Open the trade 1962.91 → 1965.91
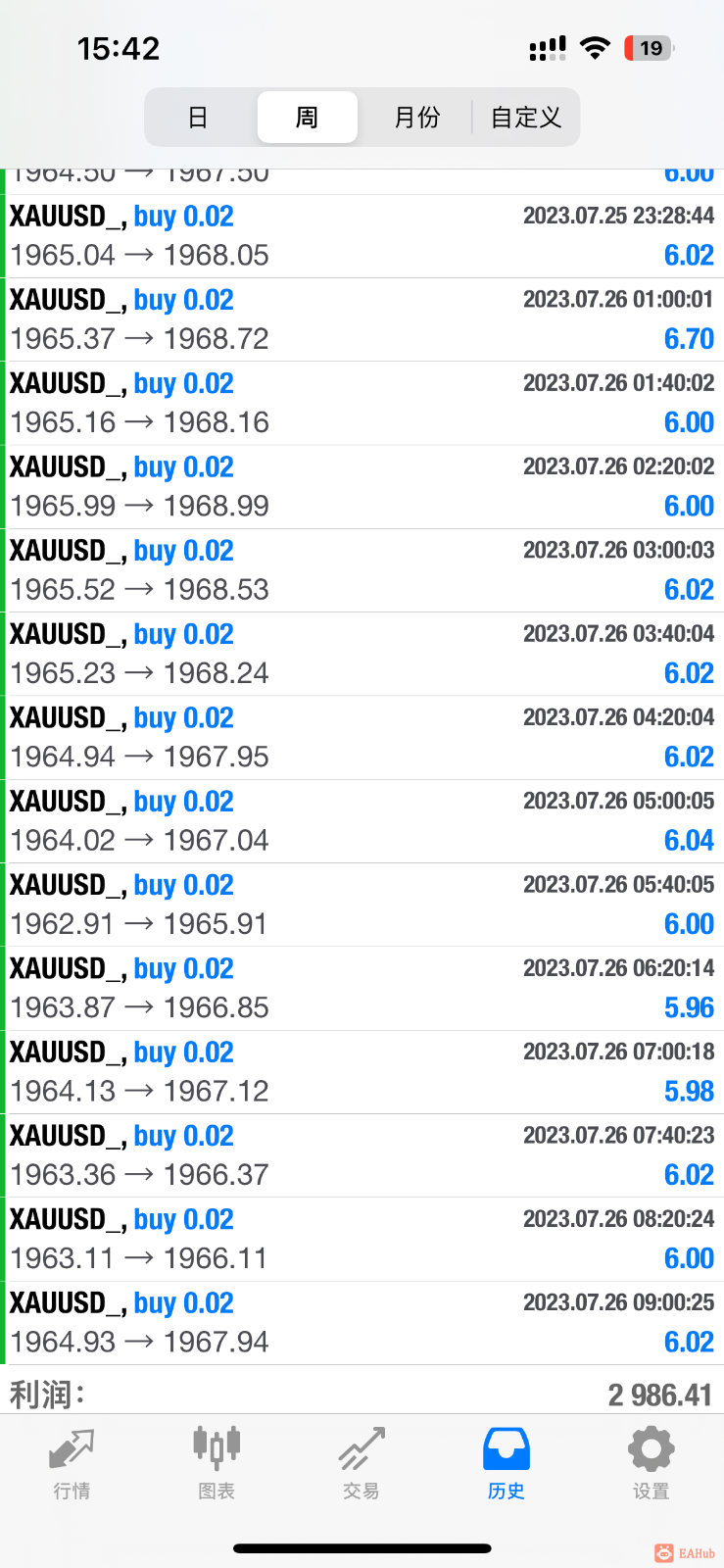The height and width of the screenshot is (1568, 724). 362,905
